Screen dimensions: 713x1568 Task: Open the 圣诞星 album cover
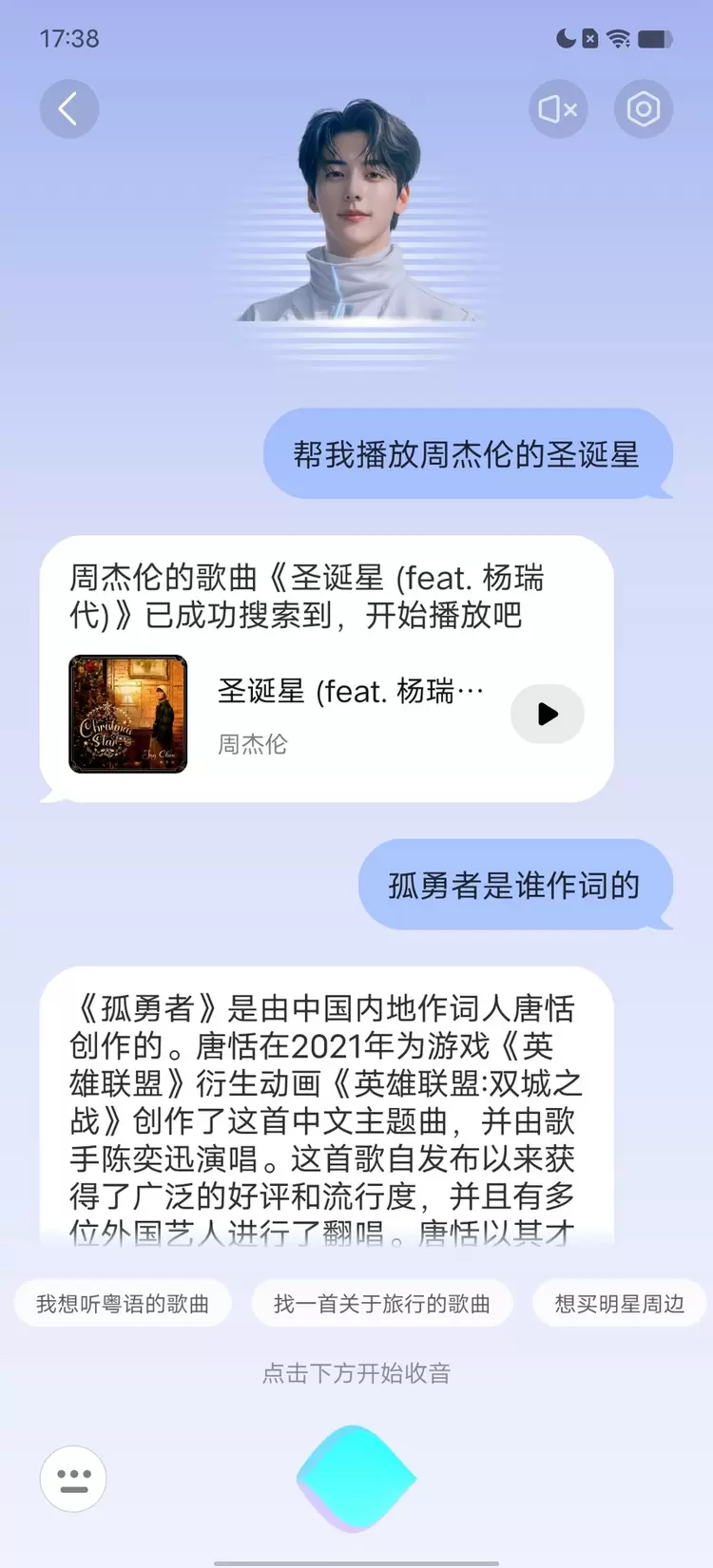[128, 714]
